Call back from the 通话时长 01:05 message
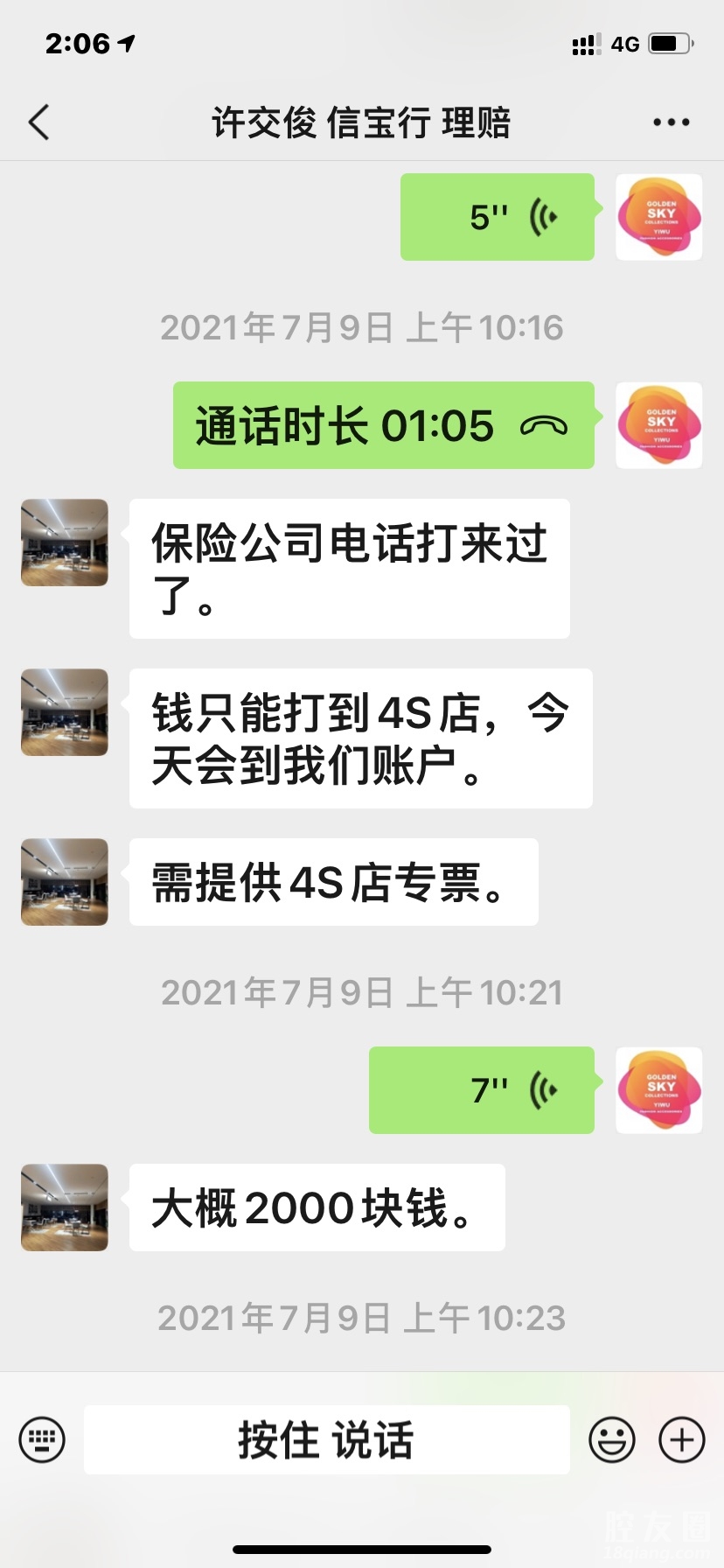 [x=384, y=425]
